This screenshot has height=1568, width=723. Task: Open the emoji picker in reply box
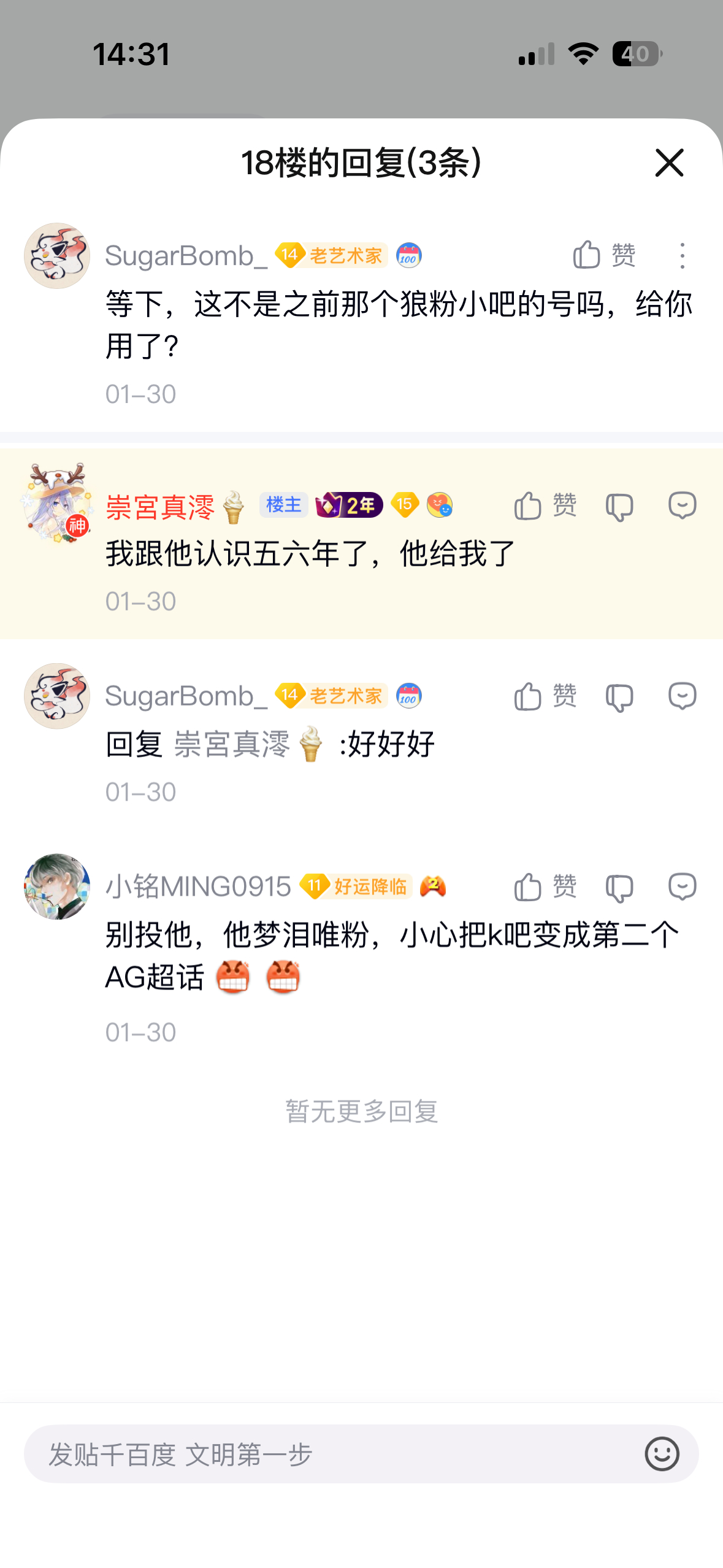point(662,1454)
